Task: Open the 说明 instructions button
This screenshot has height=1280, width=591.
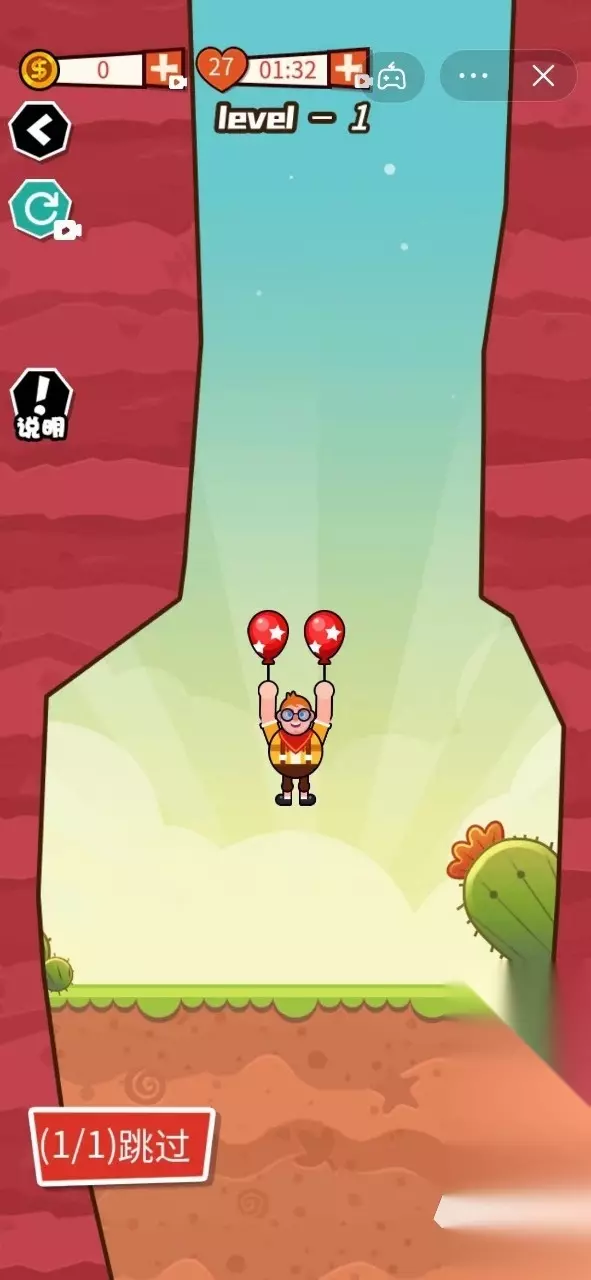Action: (41, 404)
